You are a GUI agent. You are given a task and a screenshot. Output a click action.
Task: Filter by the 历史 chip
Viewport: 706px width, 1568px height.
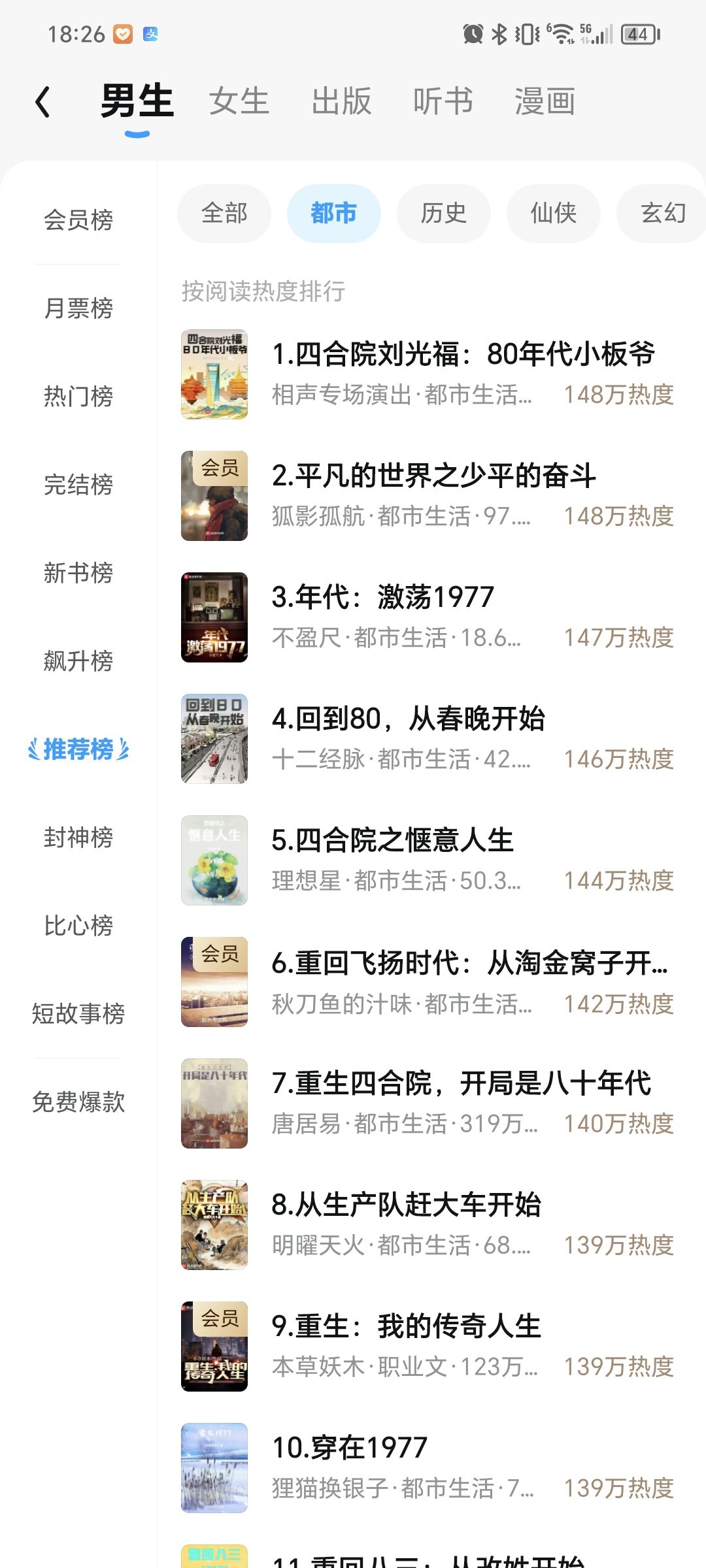pos(444,214)
